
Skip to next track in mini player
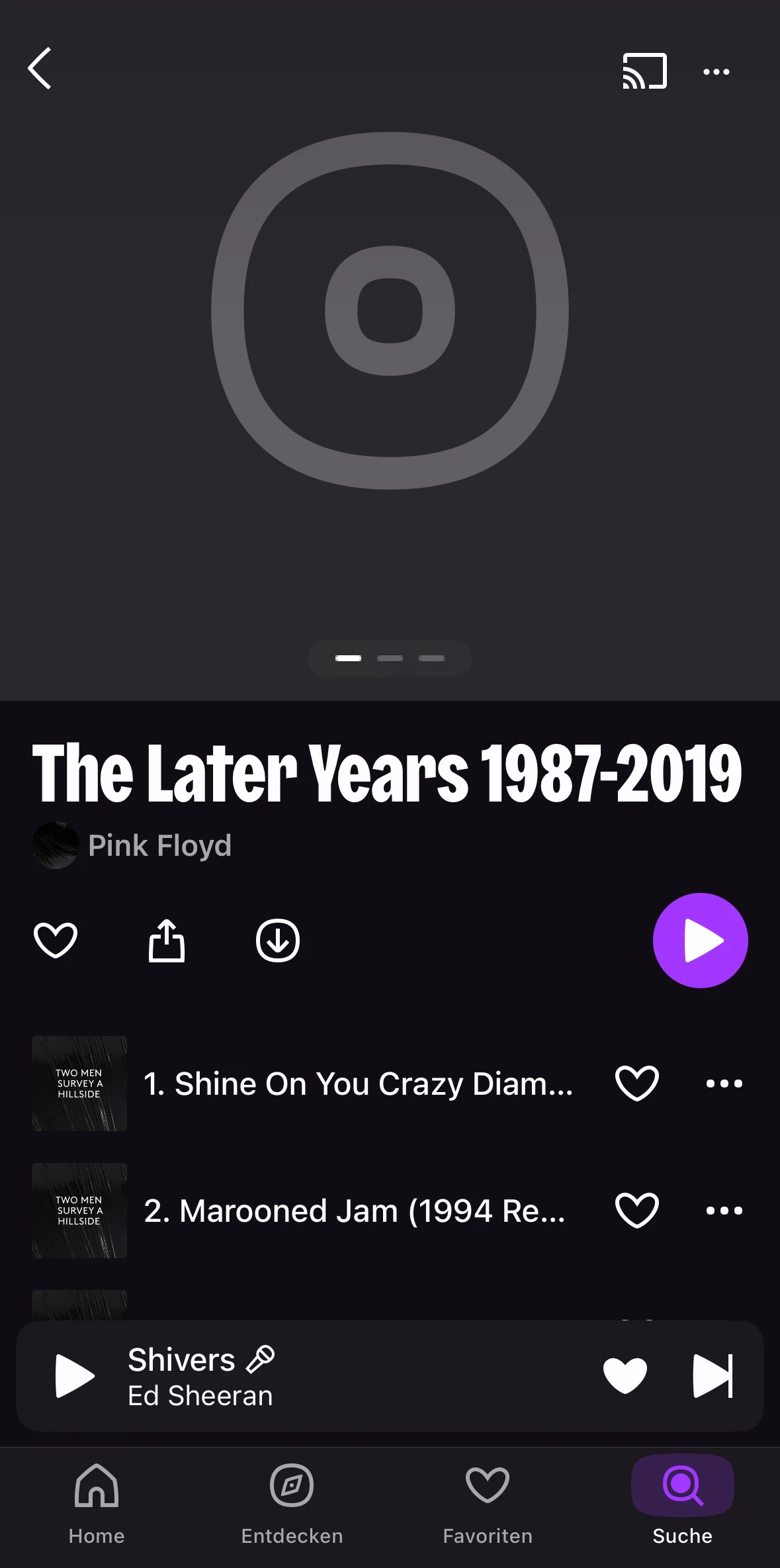pos(713,1375)
